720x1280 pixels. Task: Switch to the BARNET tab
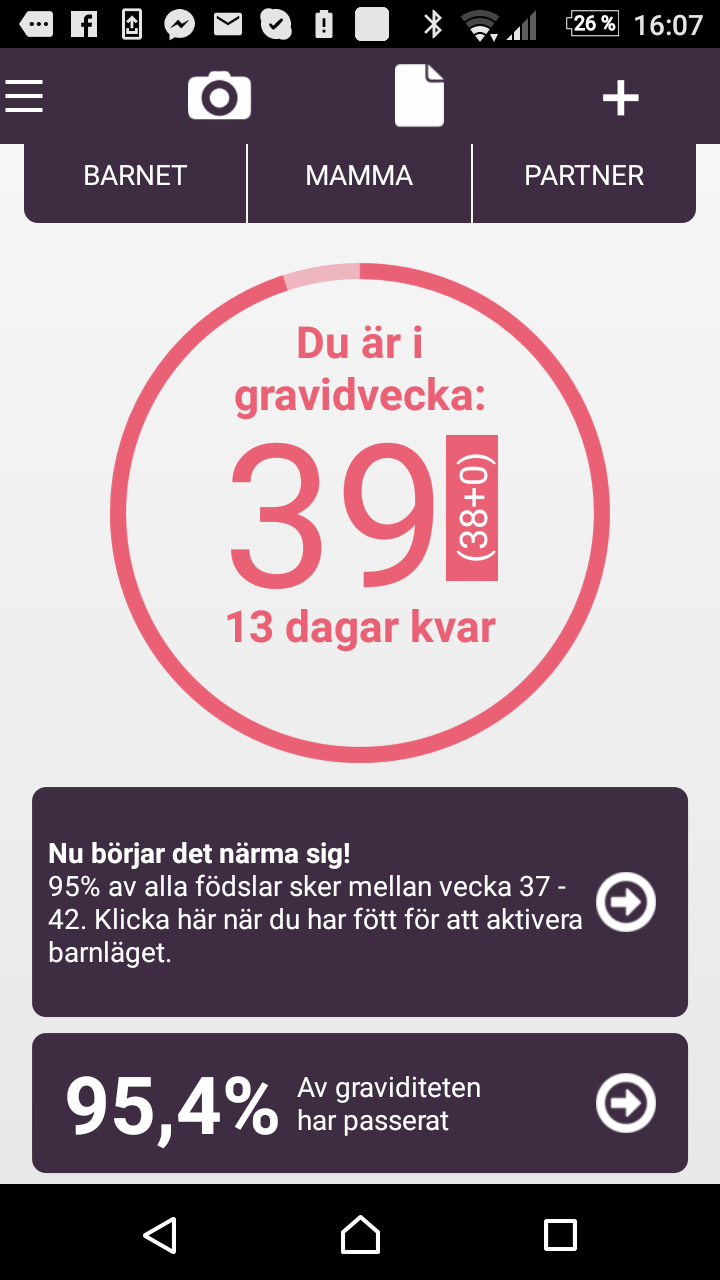click(135, 176)
